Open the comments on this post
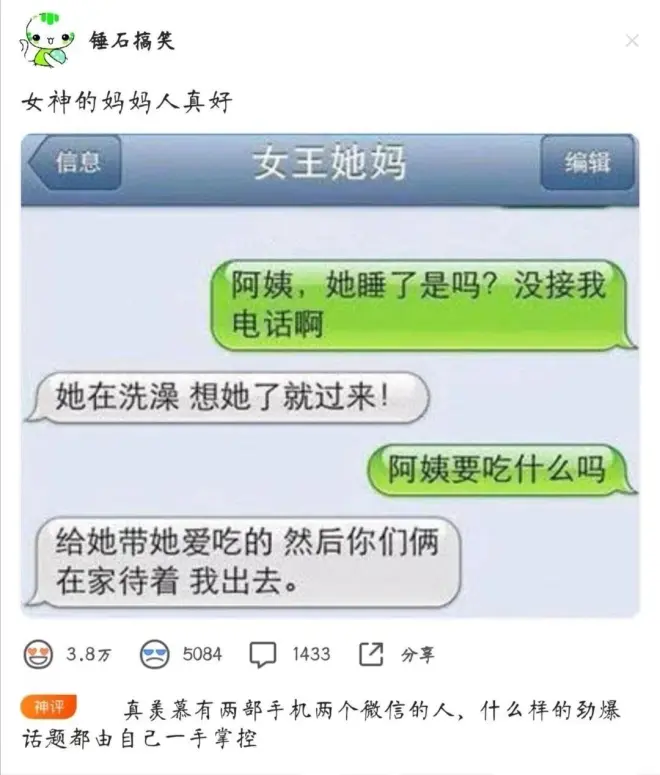Image resolution: width=660 pixels, height=775 pixels. click(x=263, y=654)
